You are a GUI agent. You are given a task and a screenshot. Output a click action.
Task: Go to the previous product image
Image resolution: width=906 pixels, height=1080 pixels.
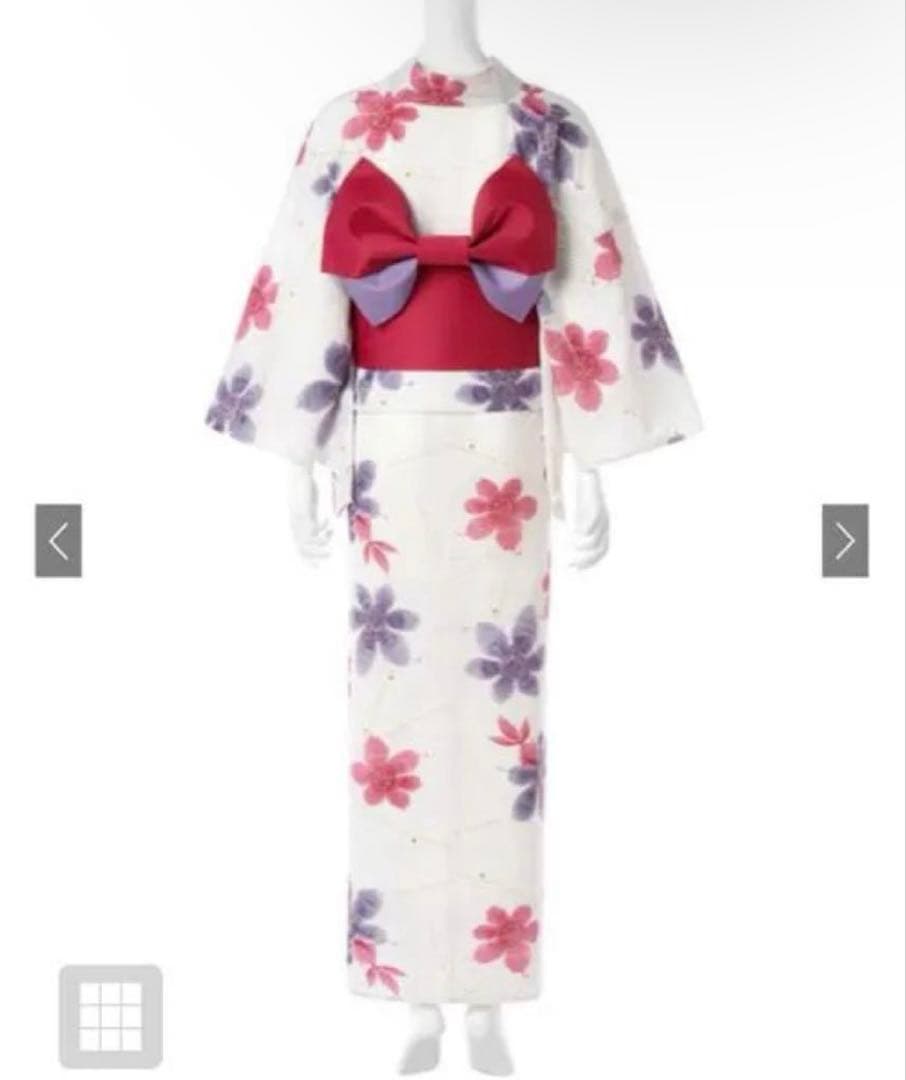point(58,541)
